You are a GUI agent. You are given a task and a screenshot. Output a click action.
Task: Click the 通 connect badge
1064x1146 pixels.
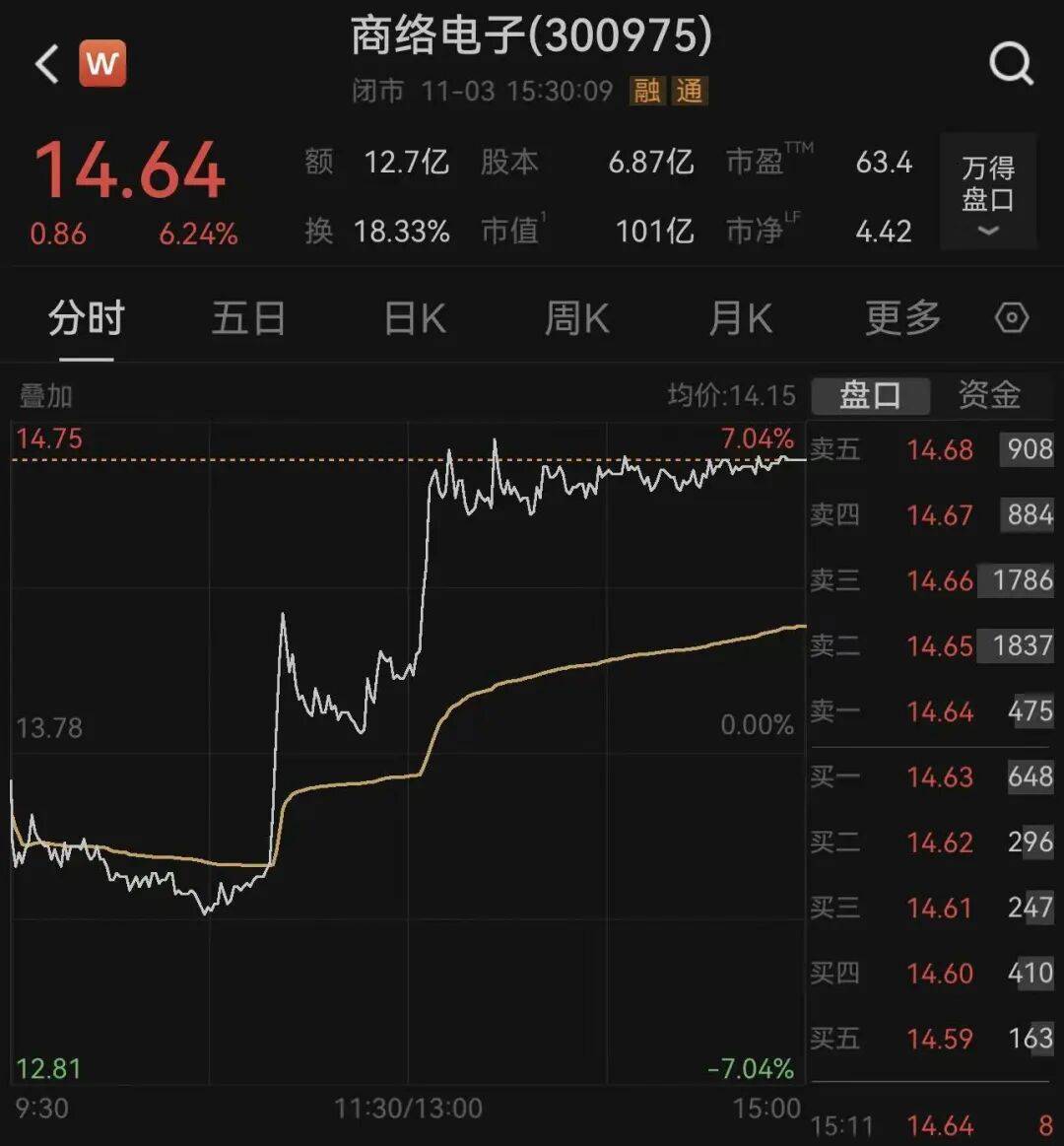pyautogui.click(x=691, y=90)
